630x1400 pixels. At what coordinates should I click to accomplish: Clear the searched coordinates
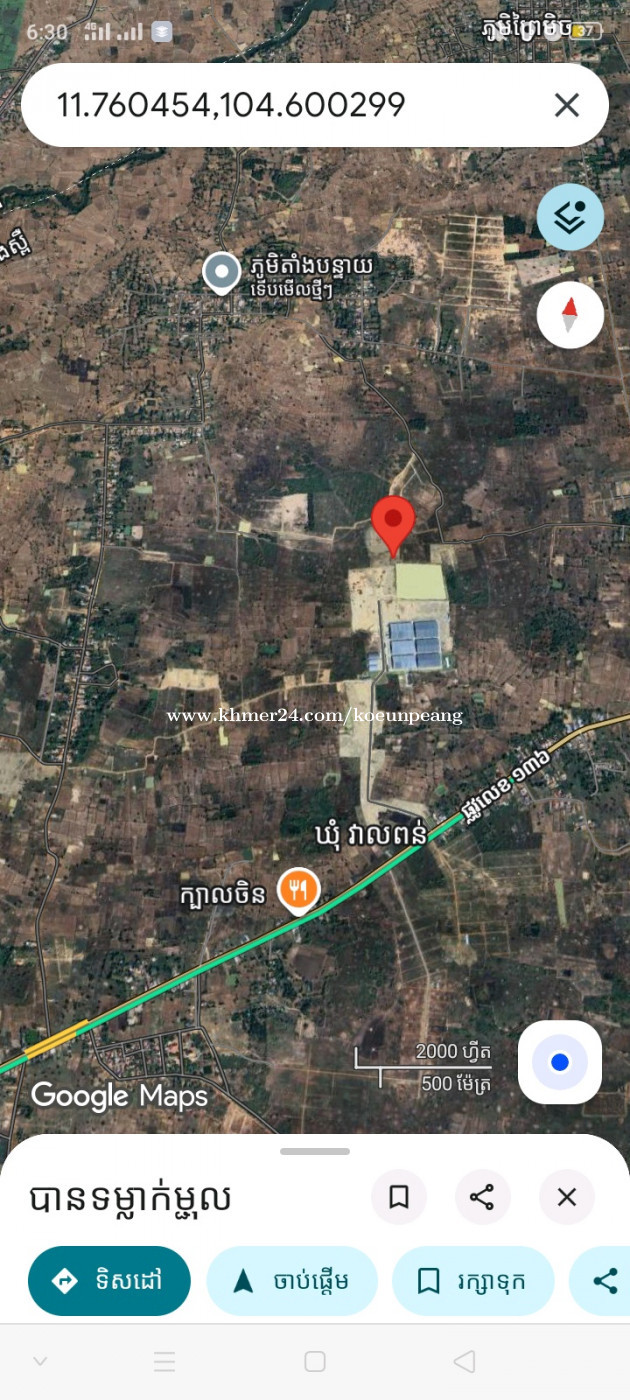pyautogui.click(x=567, y=105)
